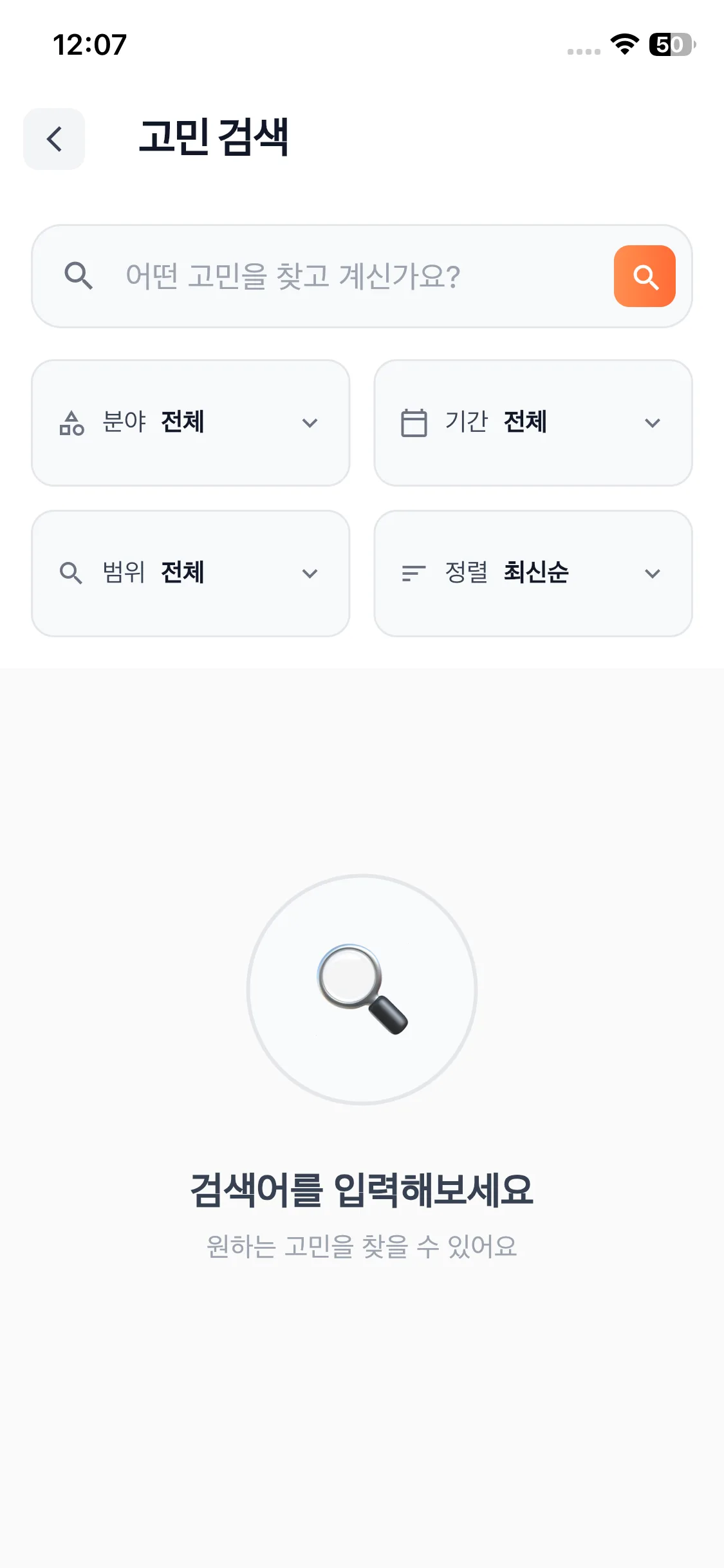Open the 분야 category dropdown

pyautogui.click(x=190, y=423)
